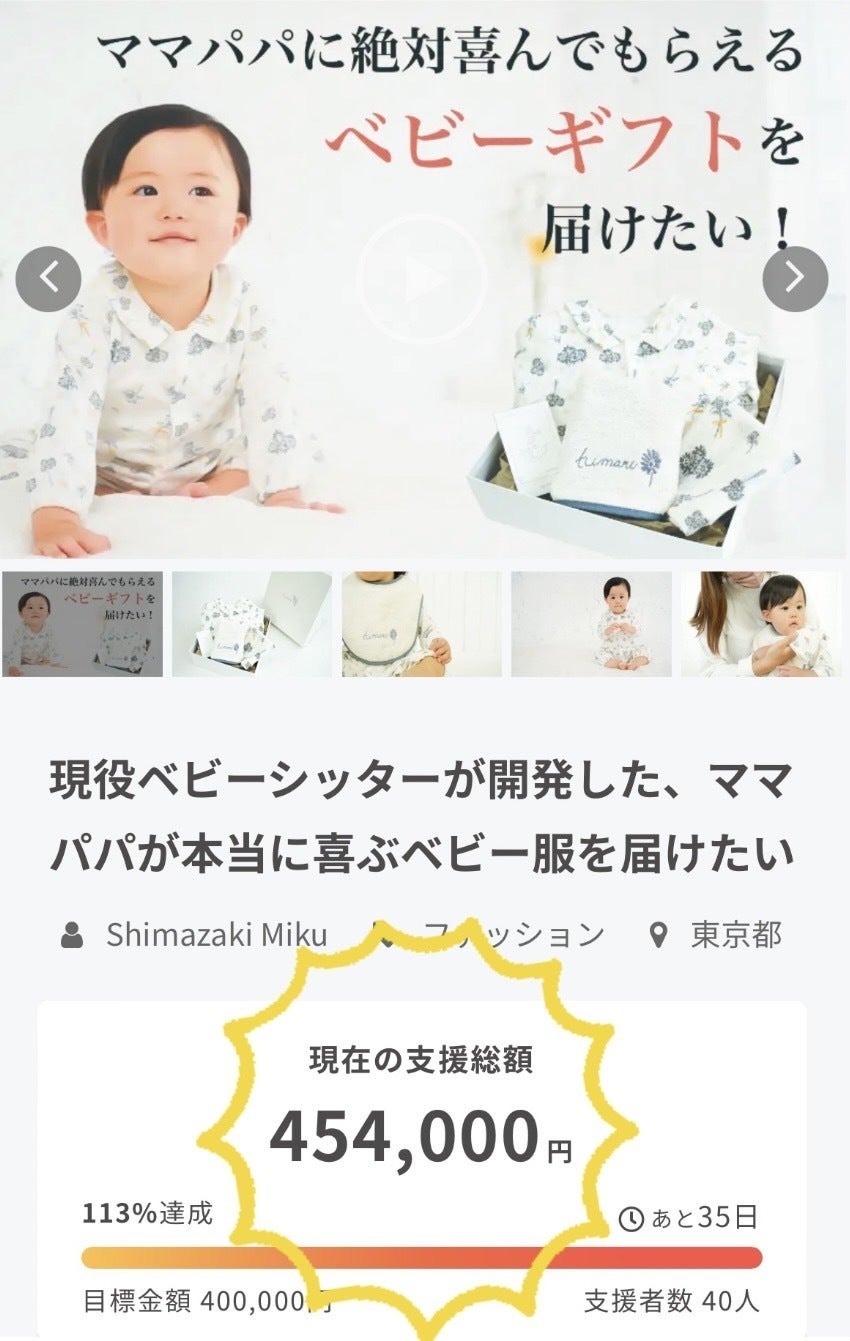This screenshot has width=850, height=1341.
Task: Select the thumbnail of the mother holding the baby
Action: click(761, 624)
